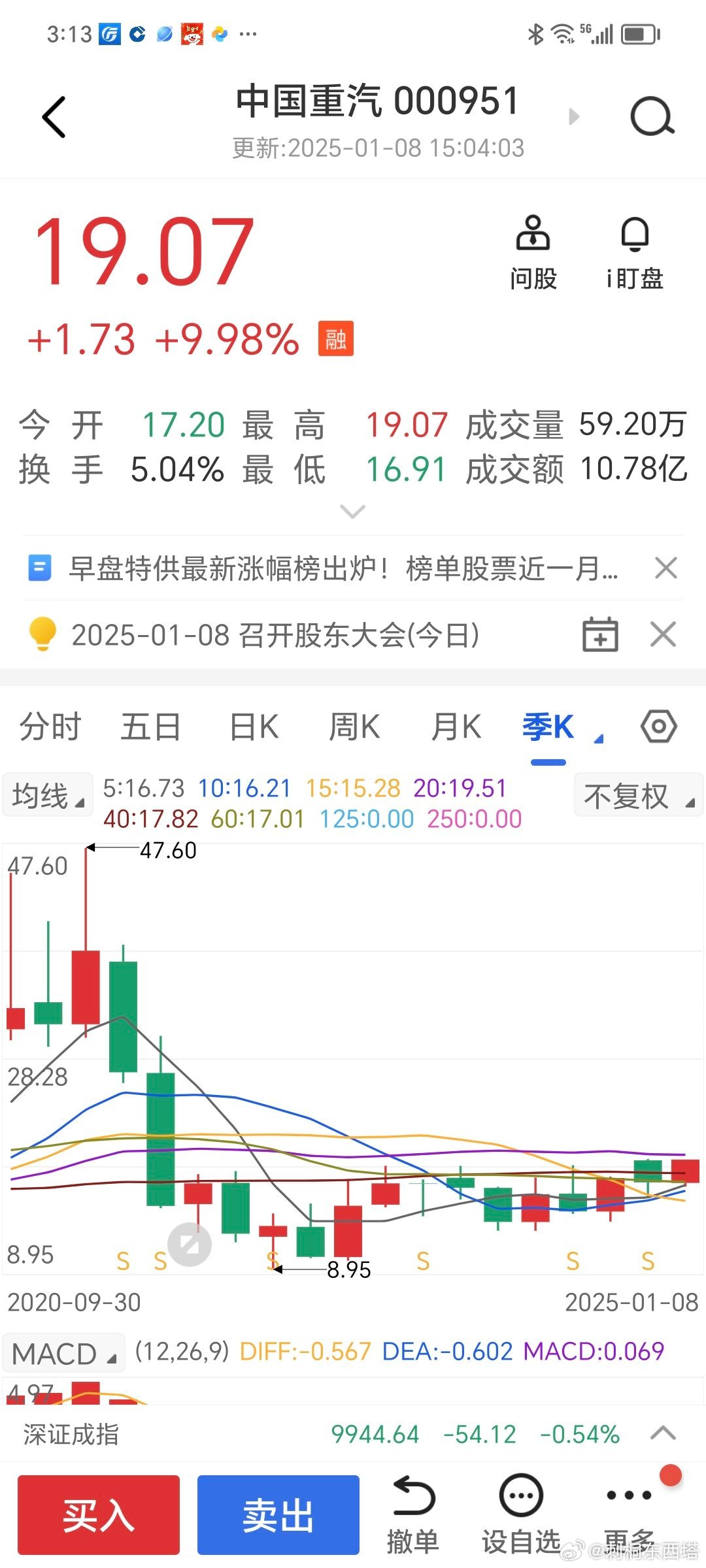706x1568 pixels.
Task: Open 撤单 to cancel an order
Action: click(x=413, y=1514)
